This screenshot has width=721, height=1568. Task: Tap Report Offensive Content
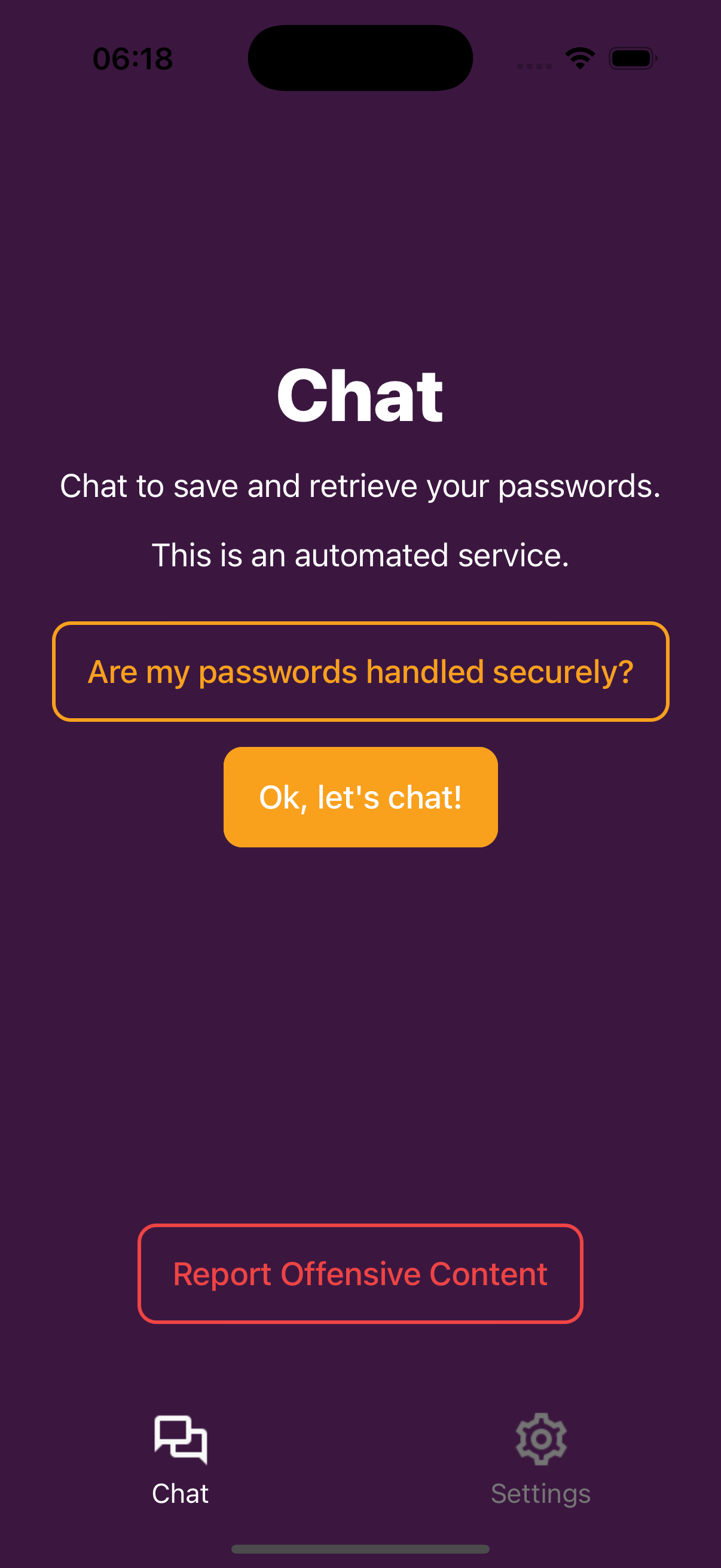[x=360, y=1274]
